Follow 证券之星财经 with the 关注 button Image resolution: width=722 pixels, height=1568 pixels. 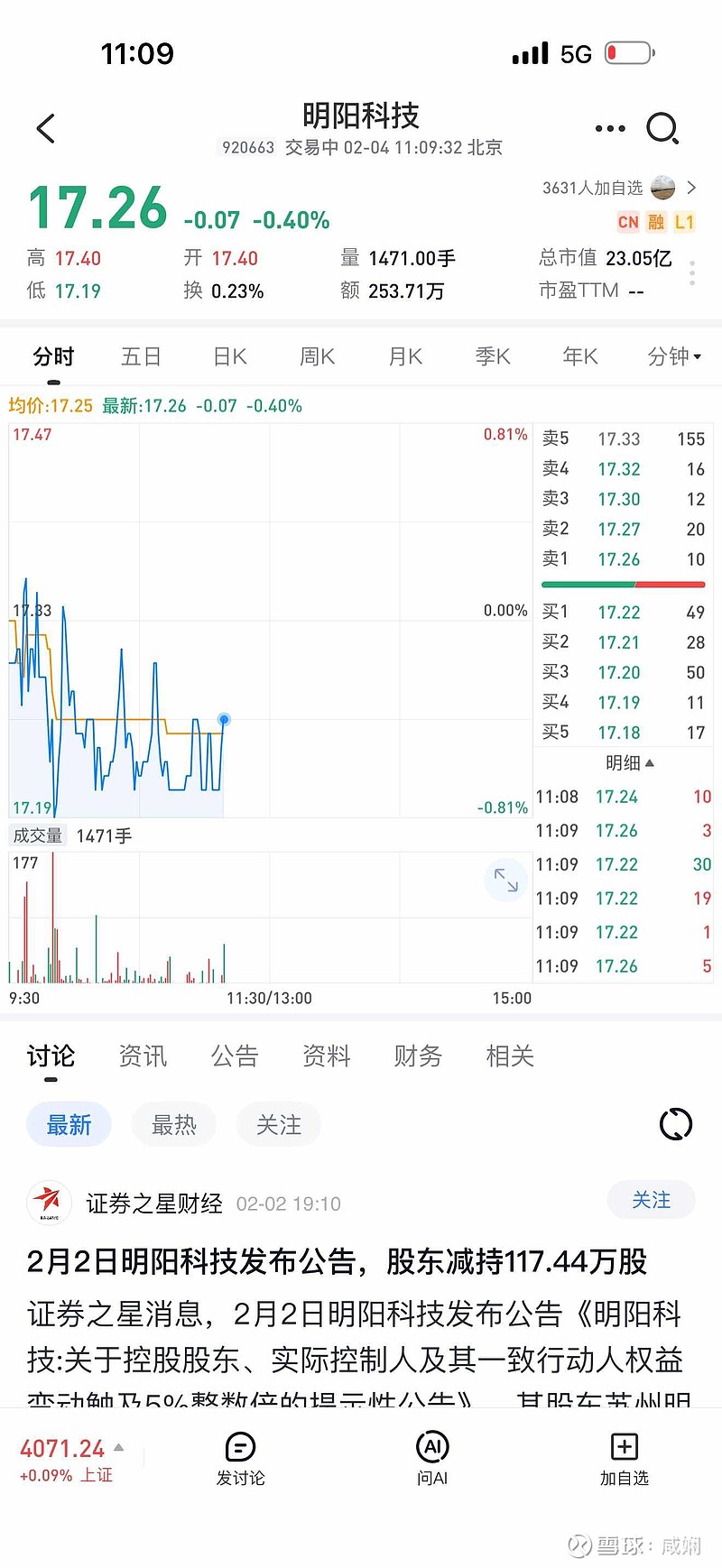(x=651, y=1201)
